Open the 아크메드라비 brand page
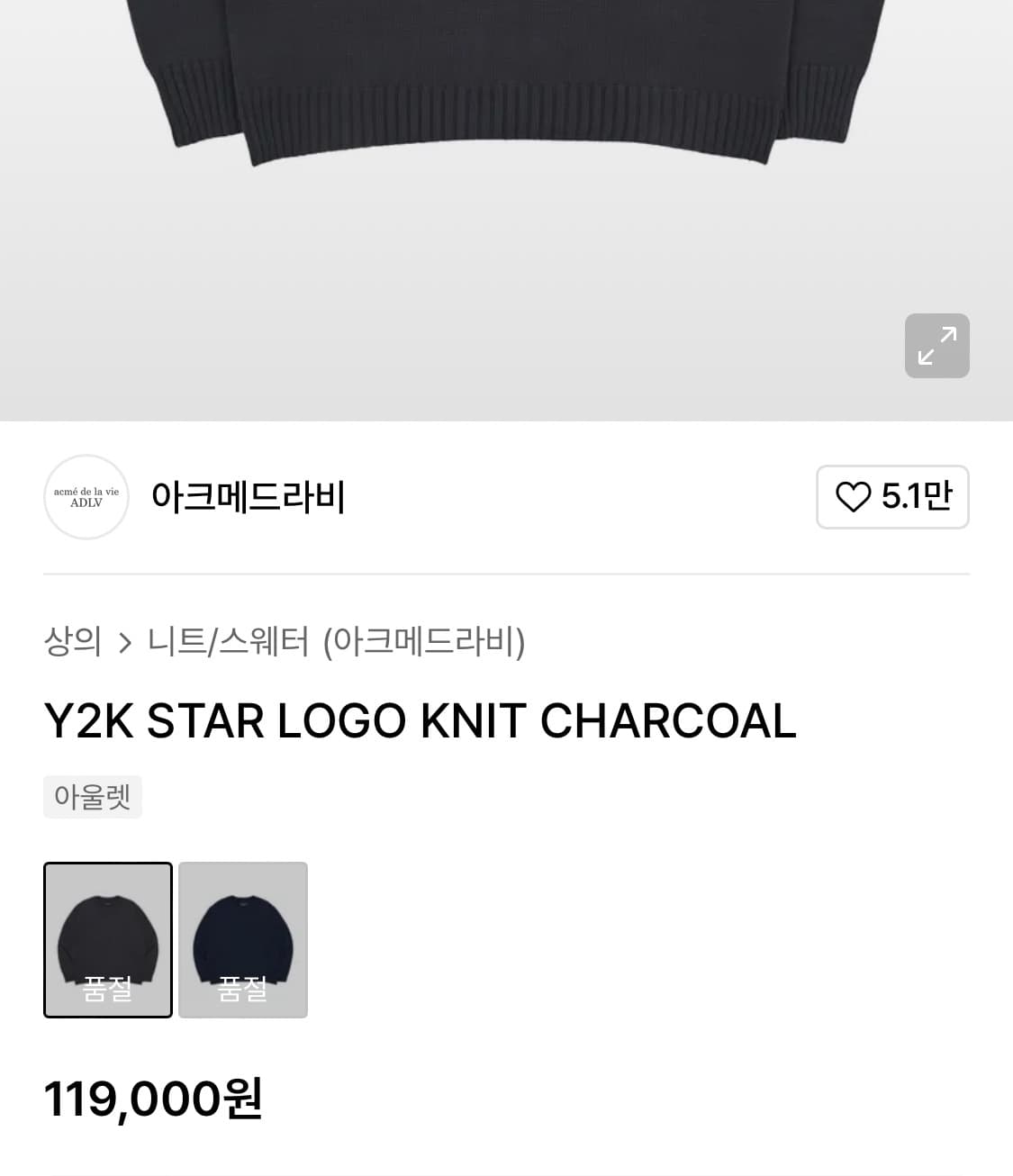This screenshot has height=1176, width=1013. click(249, 497)
